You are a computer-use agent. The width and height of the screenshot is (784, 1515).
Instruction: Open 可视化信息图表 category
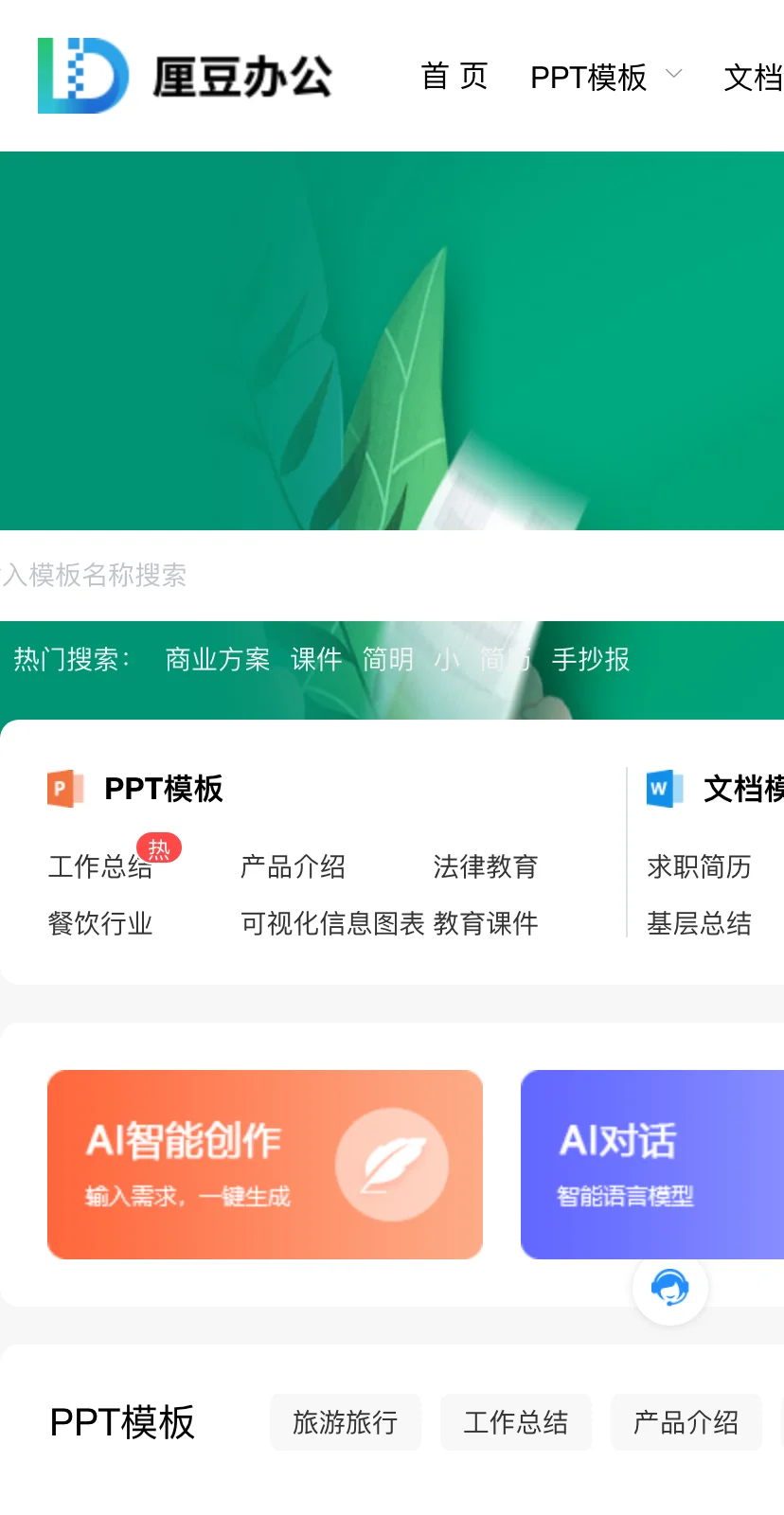(332, 923)
